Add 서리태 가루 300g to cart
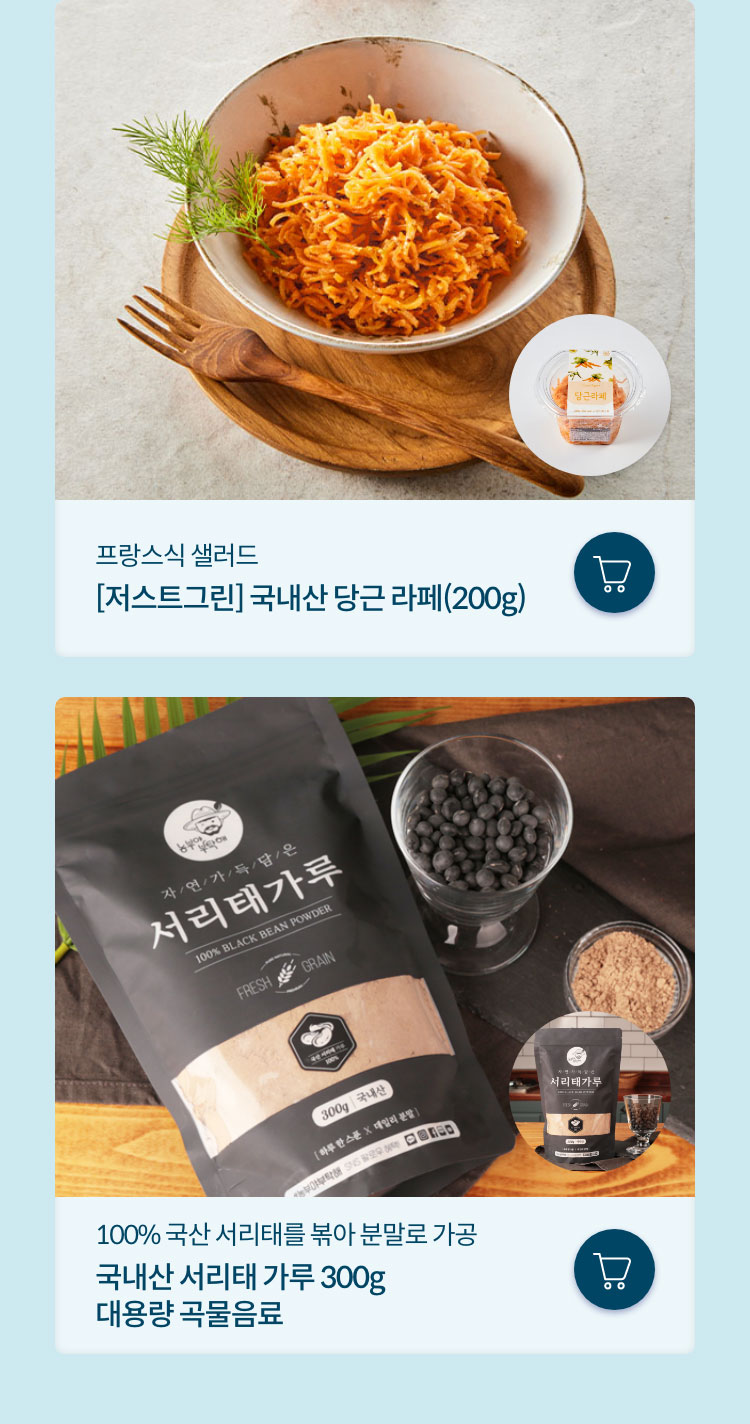Image resolution: width=750 pixels, height=1424 pixels. 614,1270
